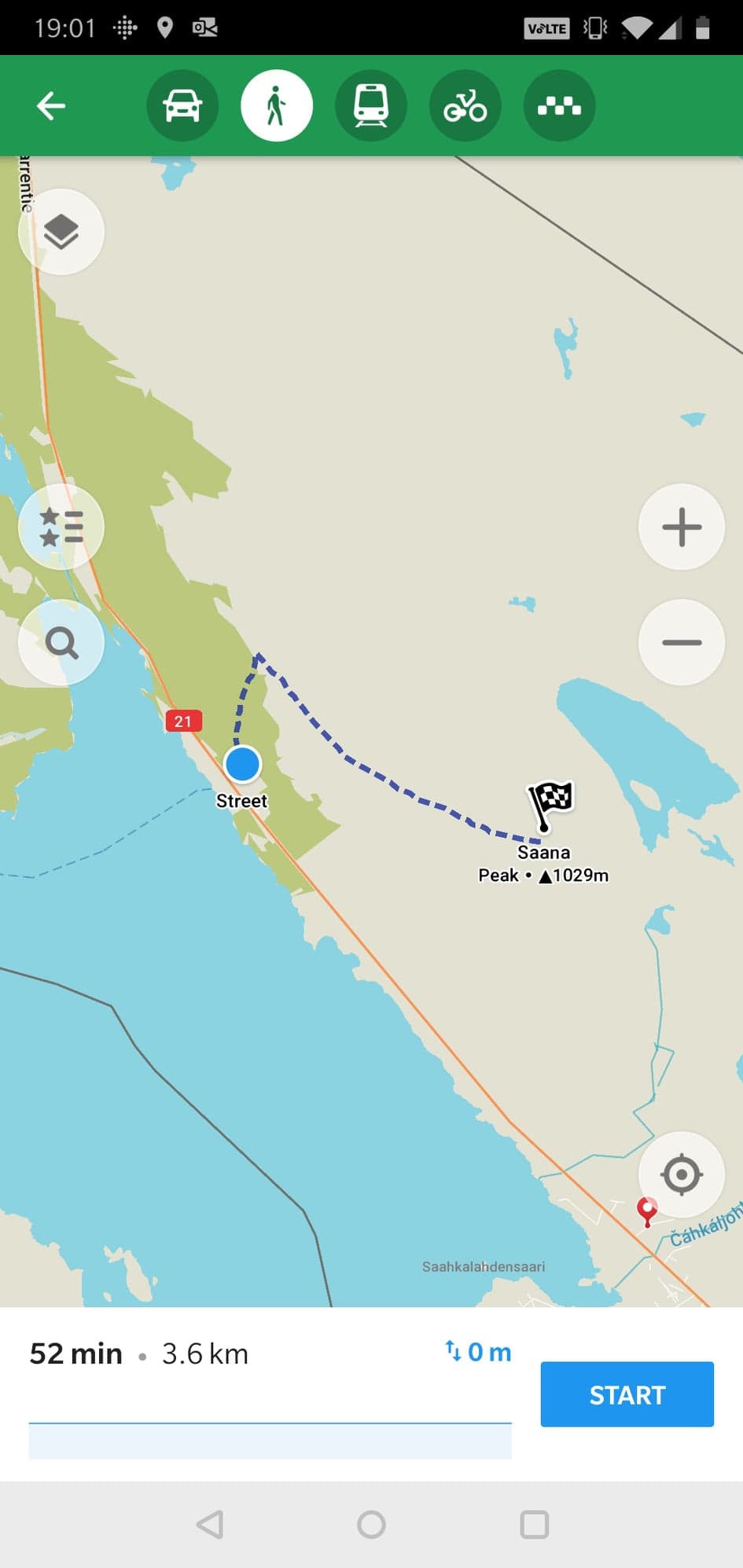Viewport: 743px width, 1568px height.
Task: Switch to public transit routing
Action: 370,105
